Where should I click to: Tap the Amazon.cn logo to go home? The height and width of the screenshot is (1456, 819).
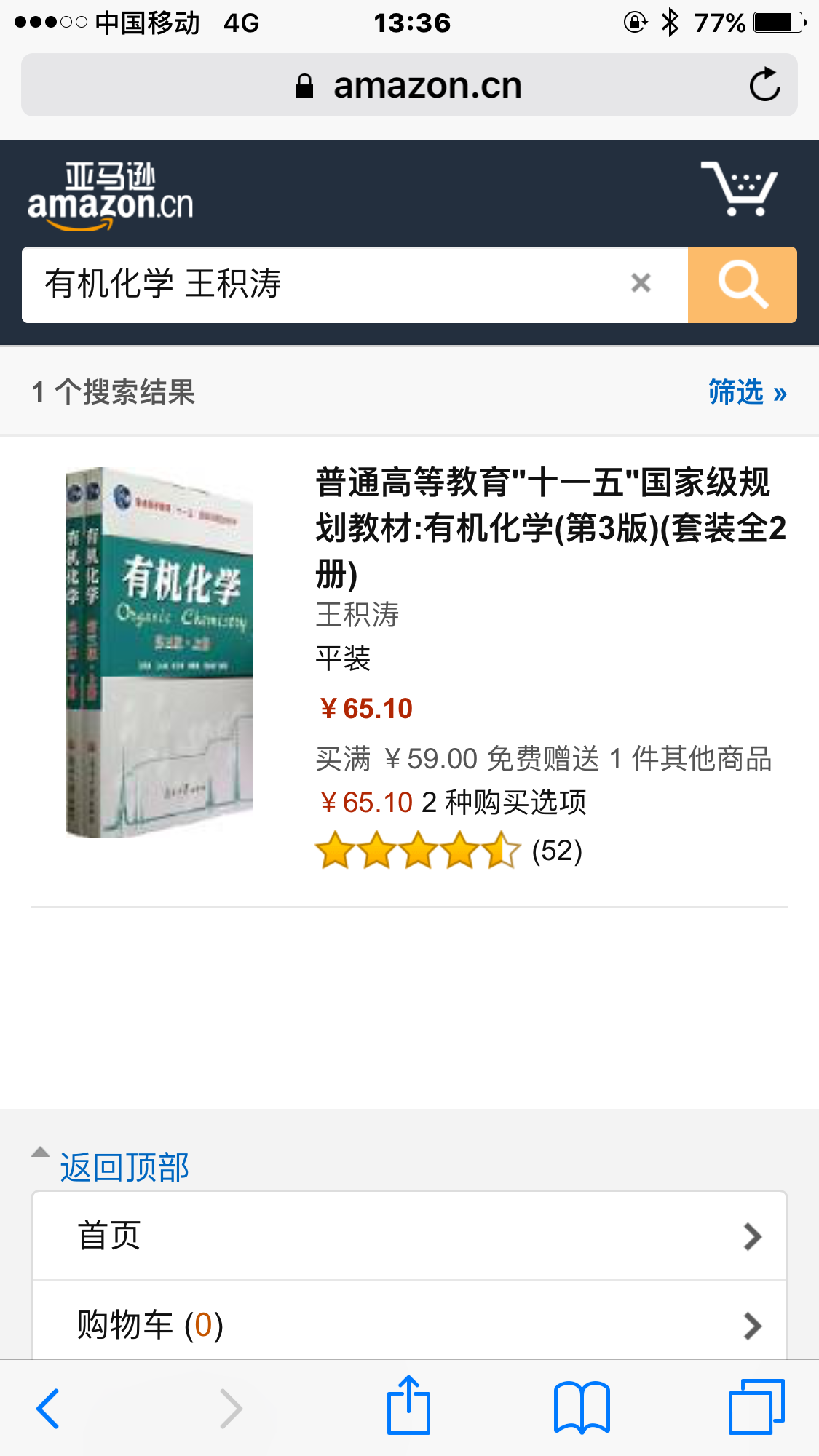[x=111, y=196]
